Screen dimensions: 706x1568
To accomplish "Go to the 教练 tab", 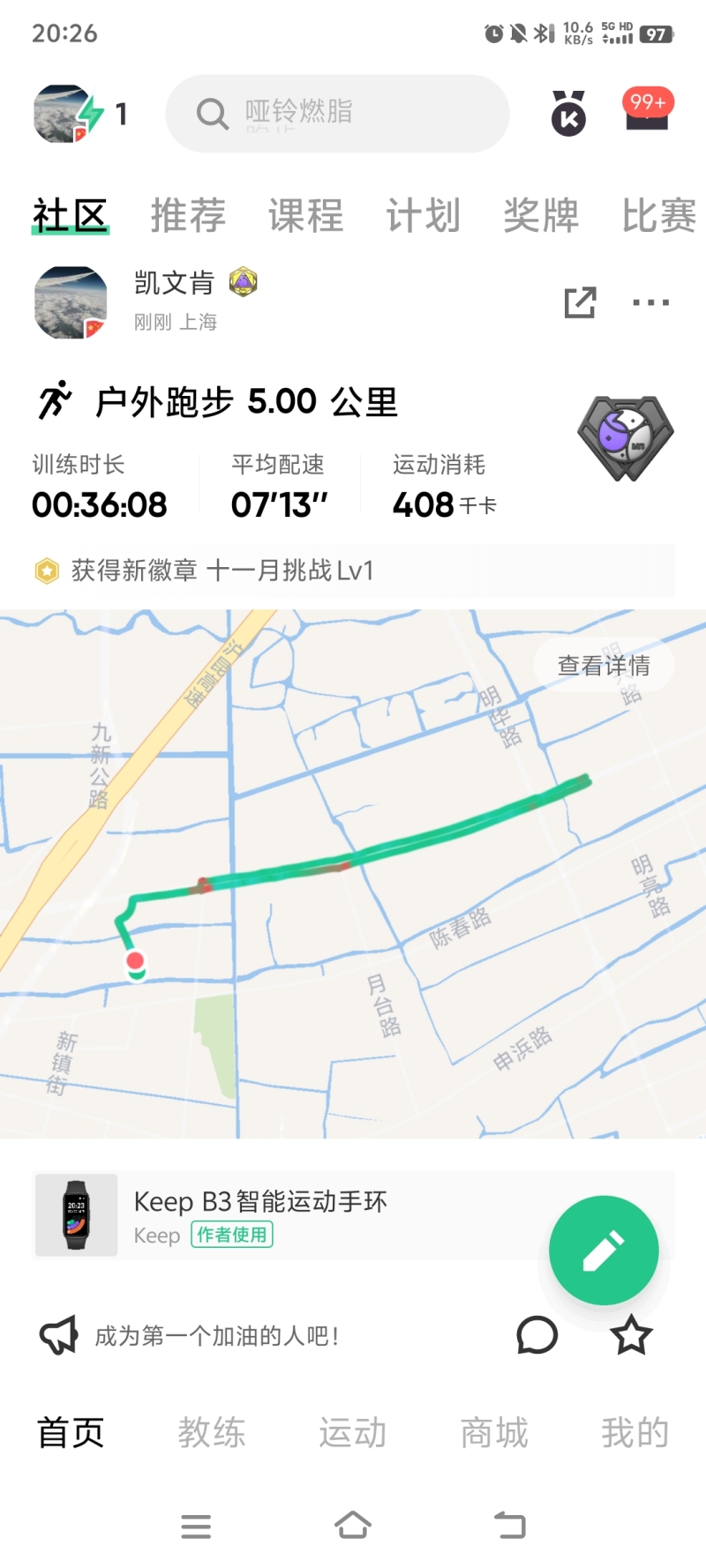I will 212,1433.
